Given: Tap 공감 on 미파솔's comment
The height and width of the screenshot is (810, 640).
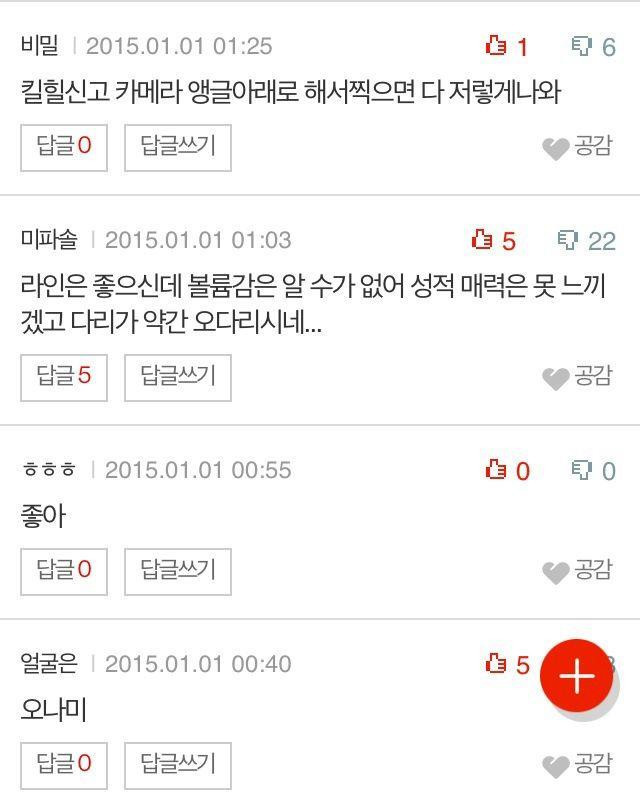Looking at the screenshot, I should pyautogui.click(x=577, y=378).
